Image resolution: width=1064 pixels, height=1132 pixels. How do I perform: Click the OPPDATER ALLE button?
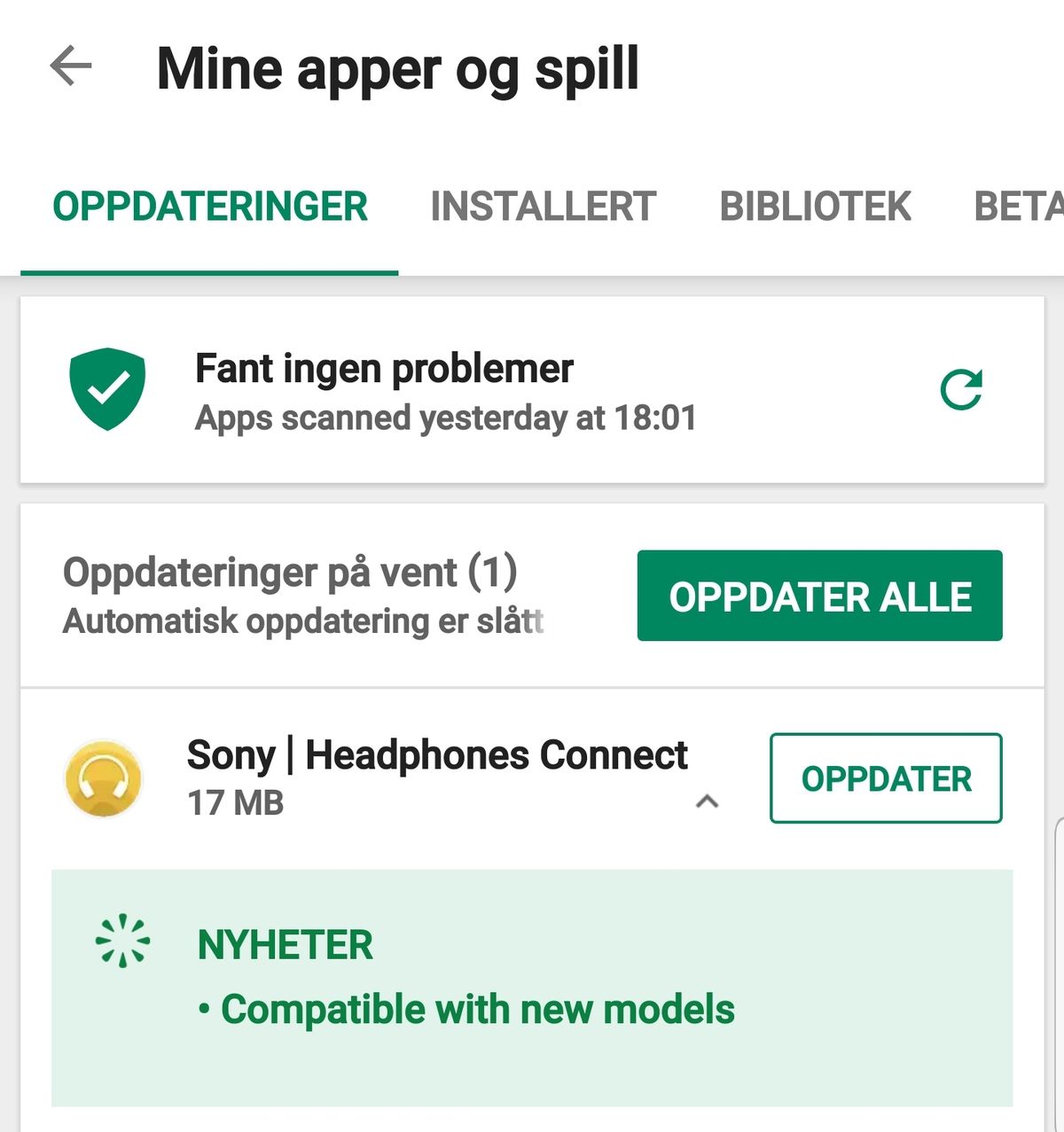point(818,596)
